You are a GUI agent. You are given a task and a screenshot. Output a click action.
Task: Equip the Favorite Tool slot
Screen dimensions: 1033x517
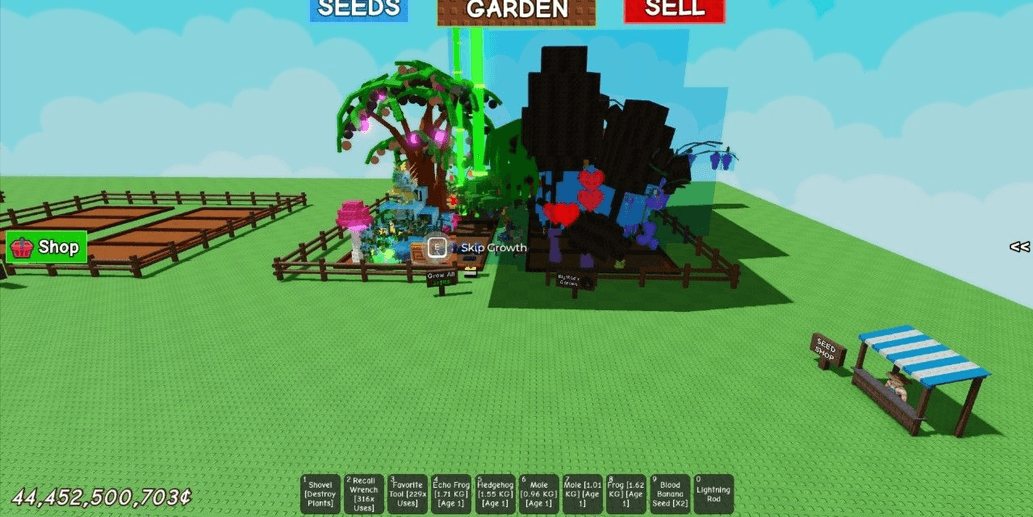pyautogui.click(x=407, y=494)
